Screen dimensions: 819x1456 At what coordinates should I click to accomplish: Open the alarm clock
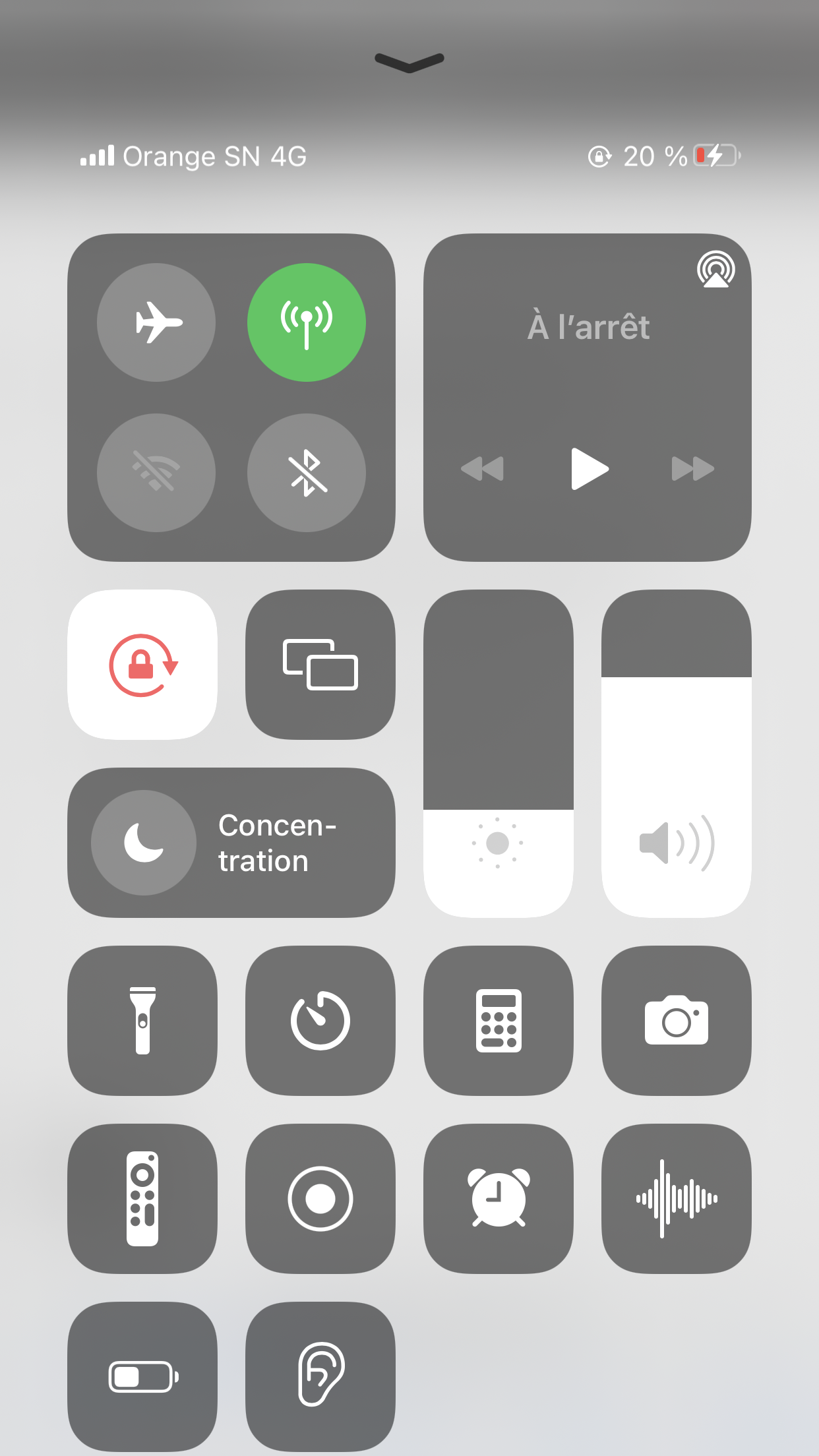coord(499,1199)
